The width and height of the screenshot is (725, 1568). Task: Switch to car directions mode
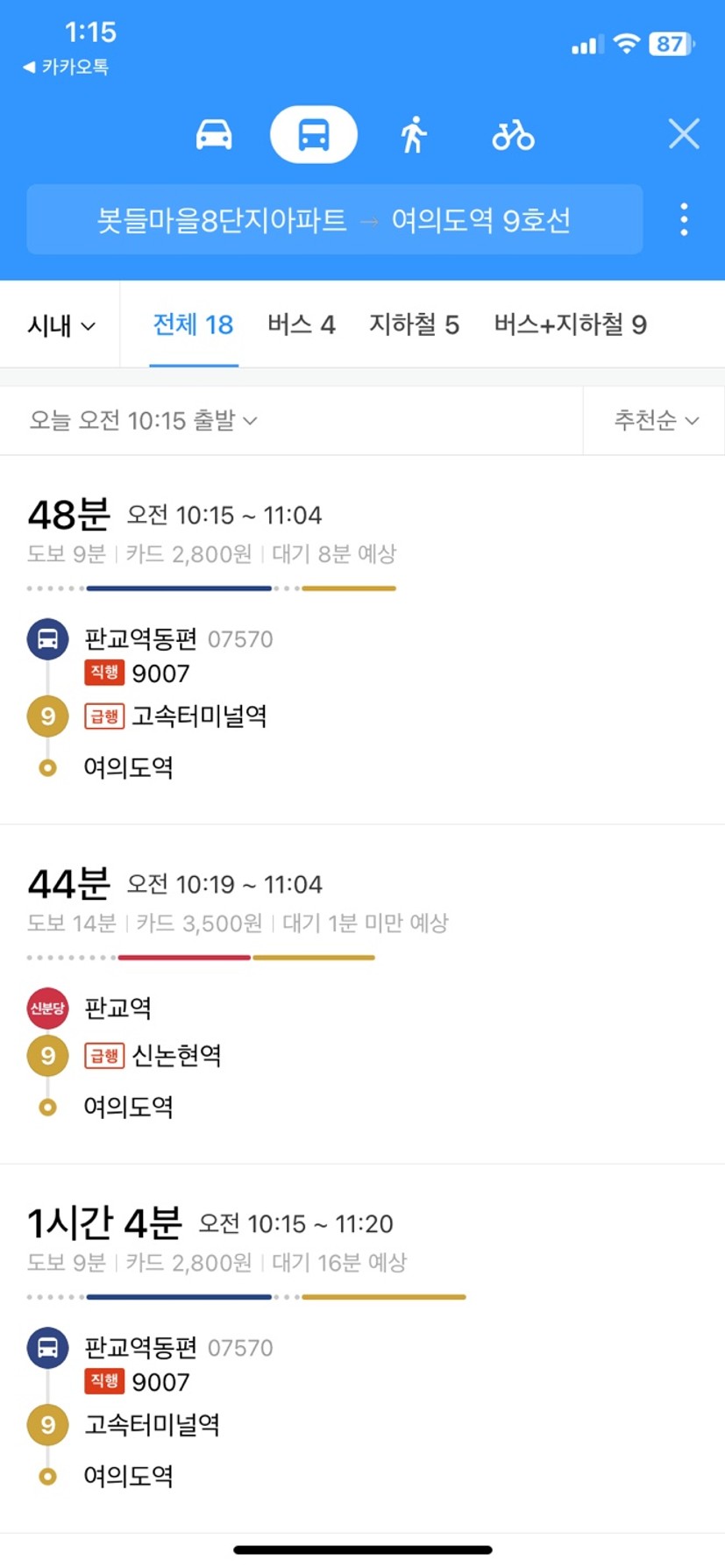coord(214,135)
